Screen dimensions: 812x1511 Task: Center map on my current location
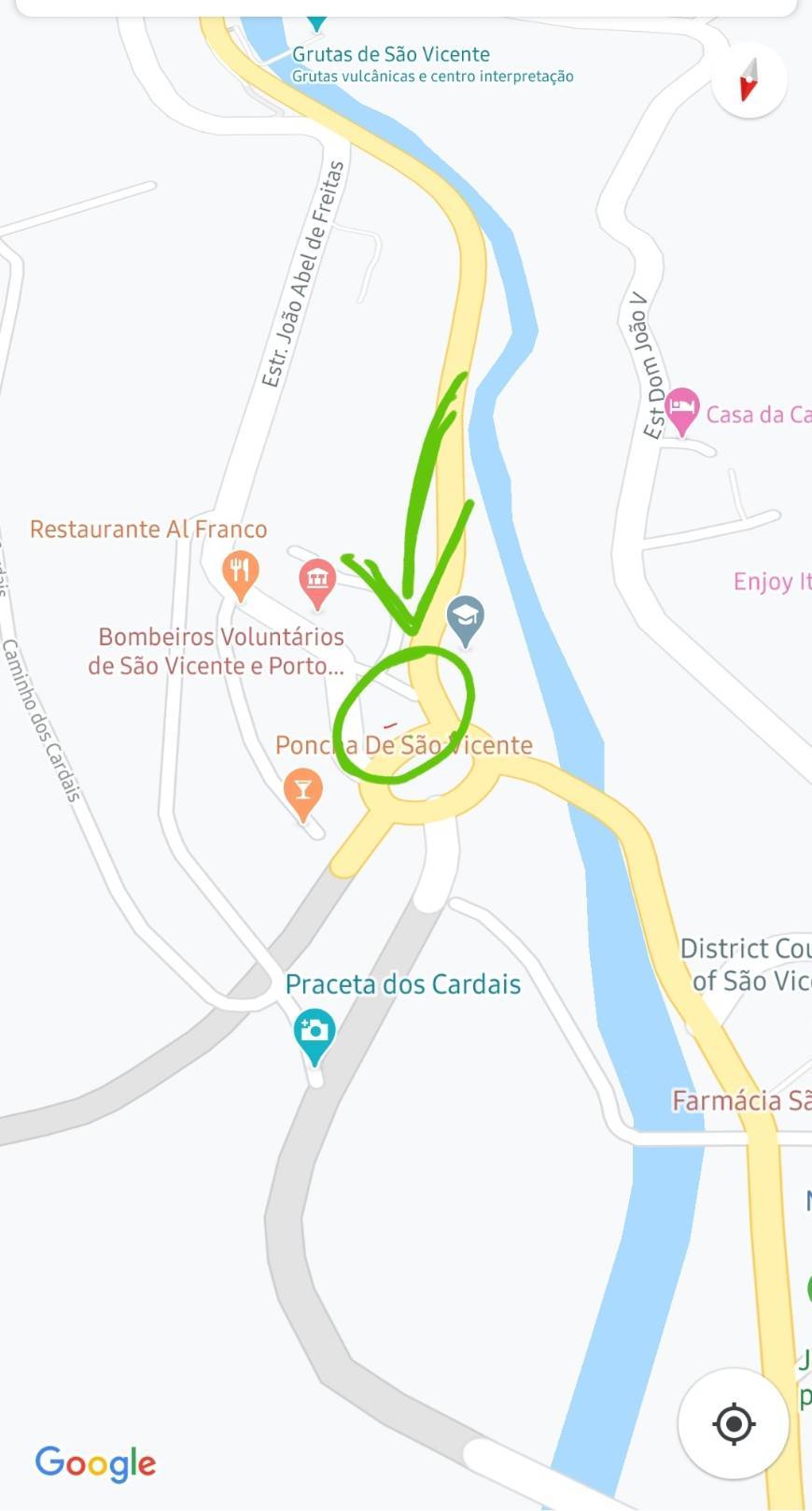click(x=734, y=1423)
